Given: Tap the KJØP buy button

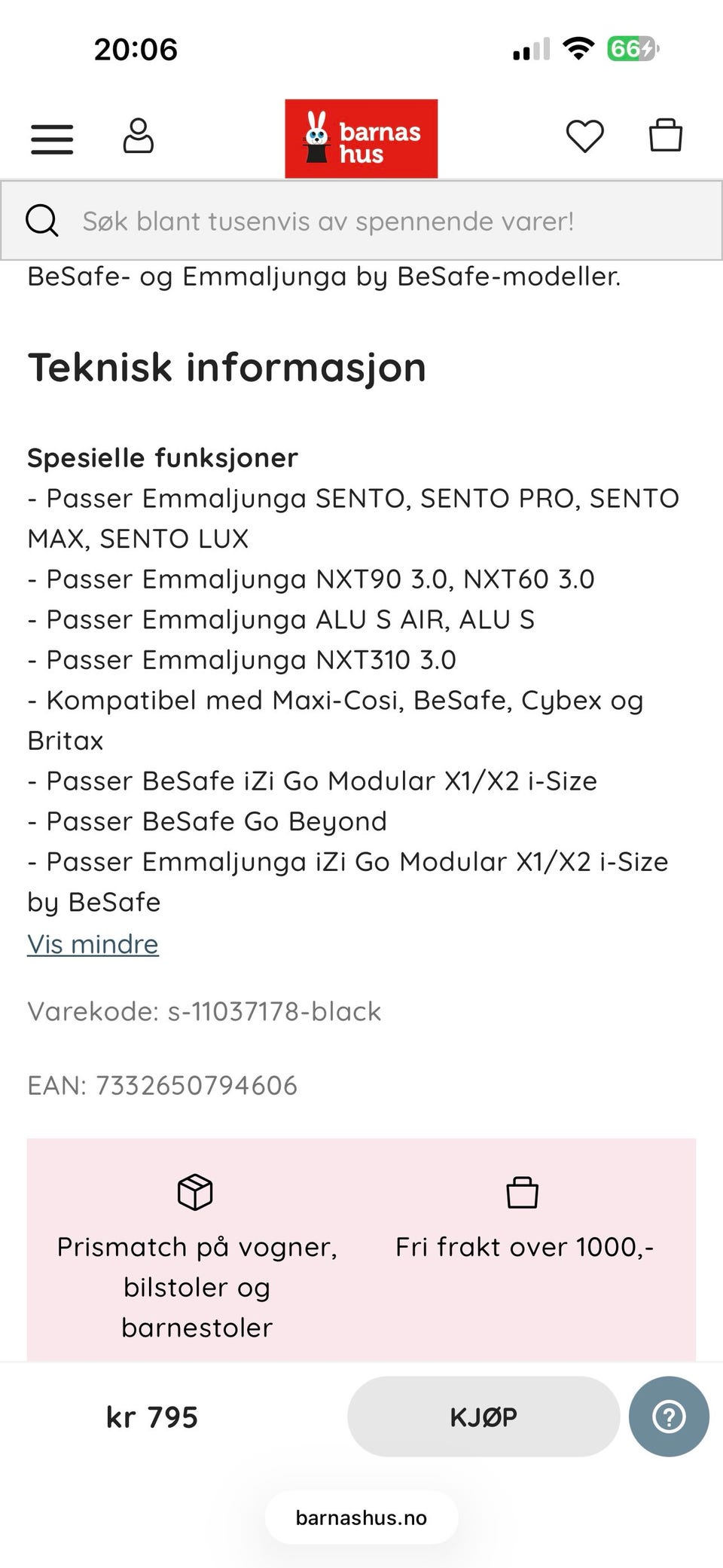Looking at the screenshot, I should click(x=484, y=1417).
